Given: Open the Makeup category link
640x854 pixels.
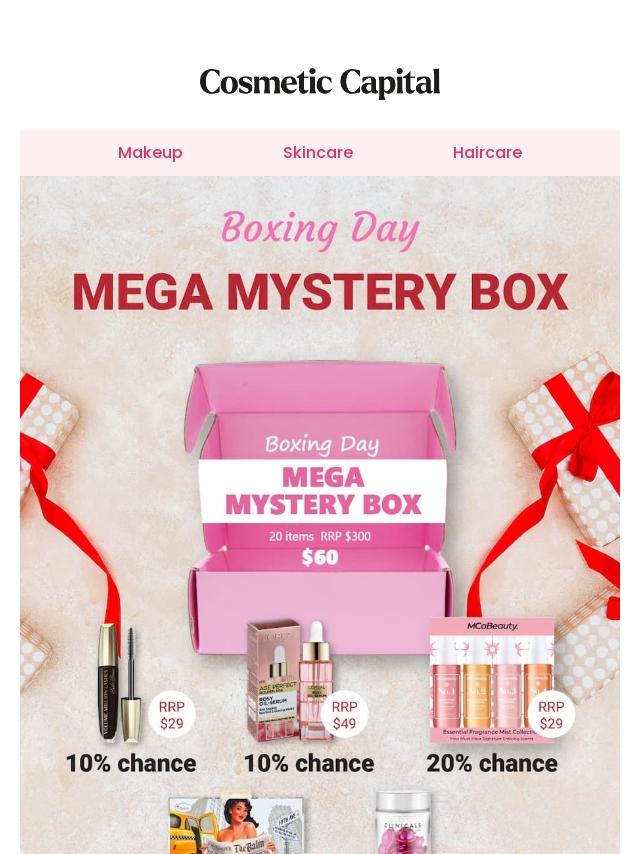Looking at the screenshot, I should click(x=150, y=153).
